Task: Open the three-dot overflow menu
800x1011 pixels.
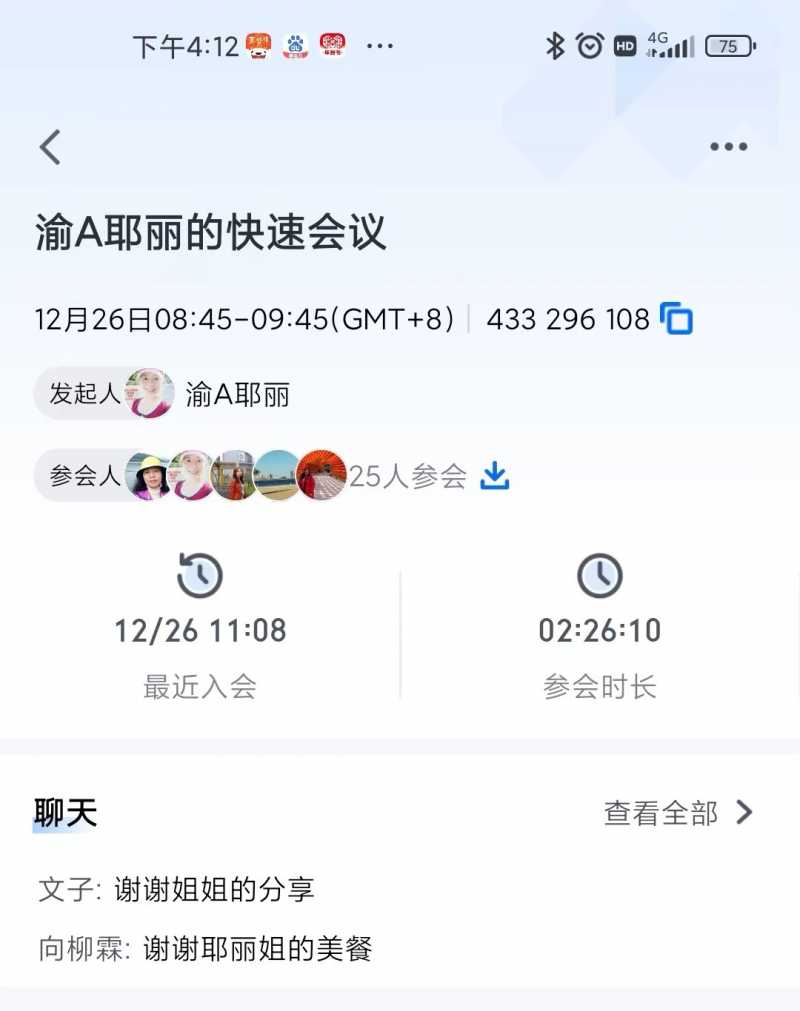Action: [728, 147]
